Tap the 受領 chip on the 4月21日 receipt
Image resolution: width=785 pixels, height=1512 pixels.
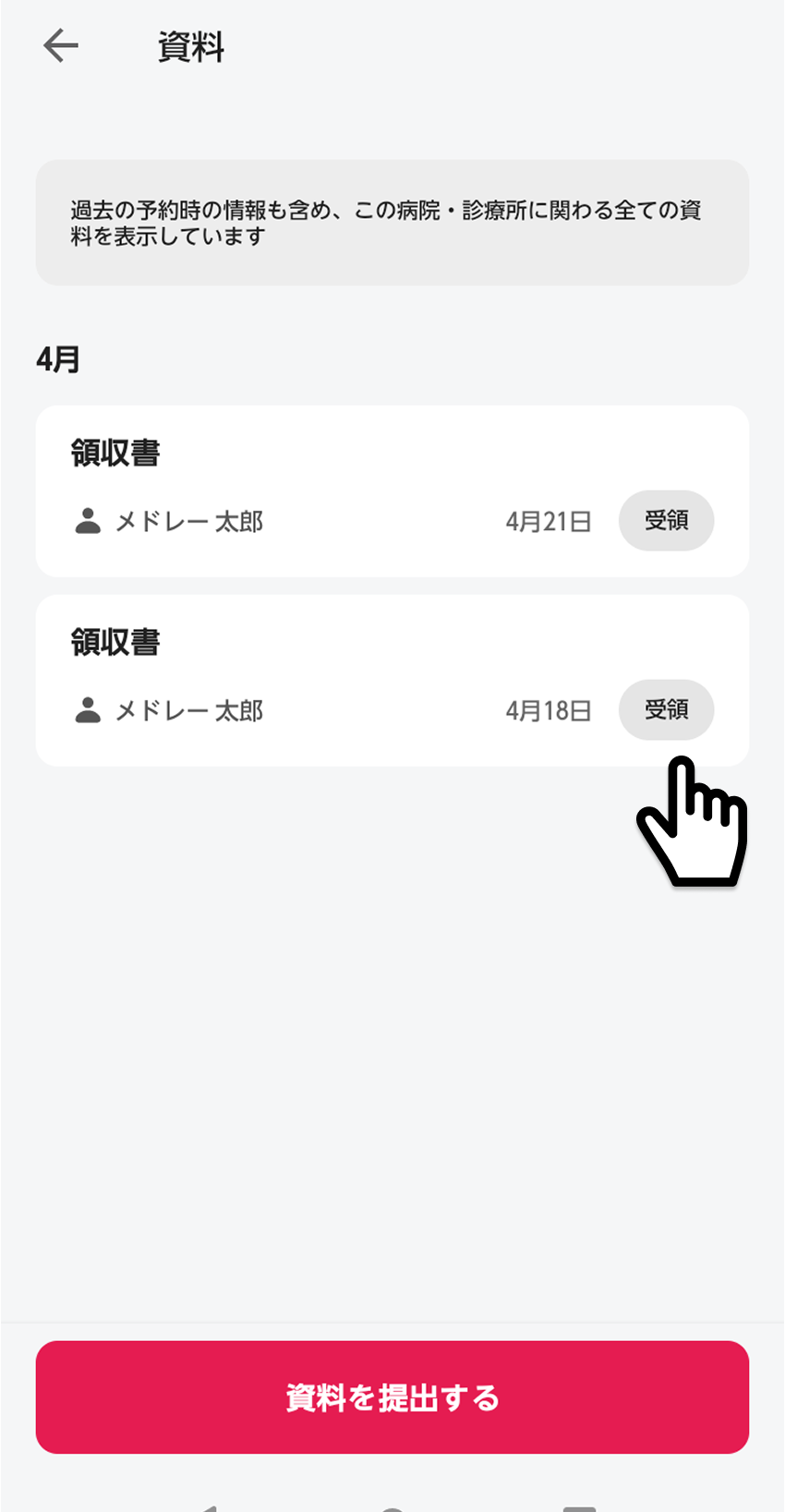(666, 521)
